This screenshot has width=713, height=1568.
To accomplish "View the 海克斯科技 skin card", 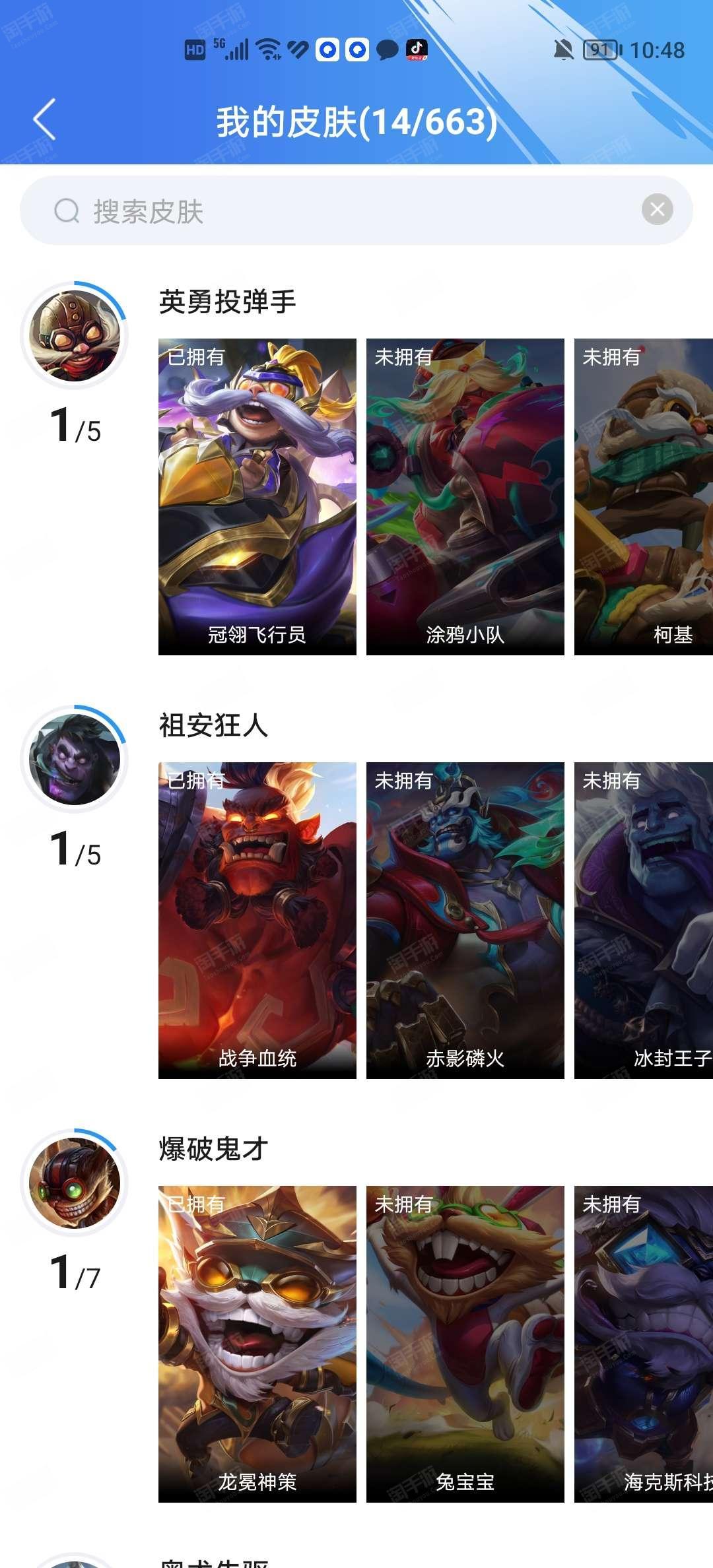I will pos(644,1344).
